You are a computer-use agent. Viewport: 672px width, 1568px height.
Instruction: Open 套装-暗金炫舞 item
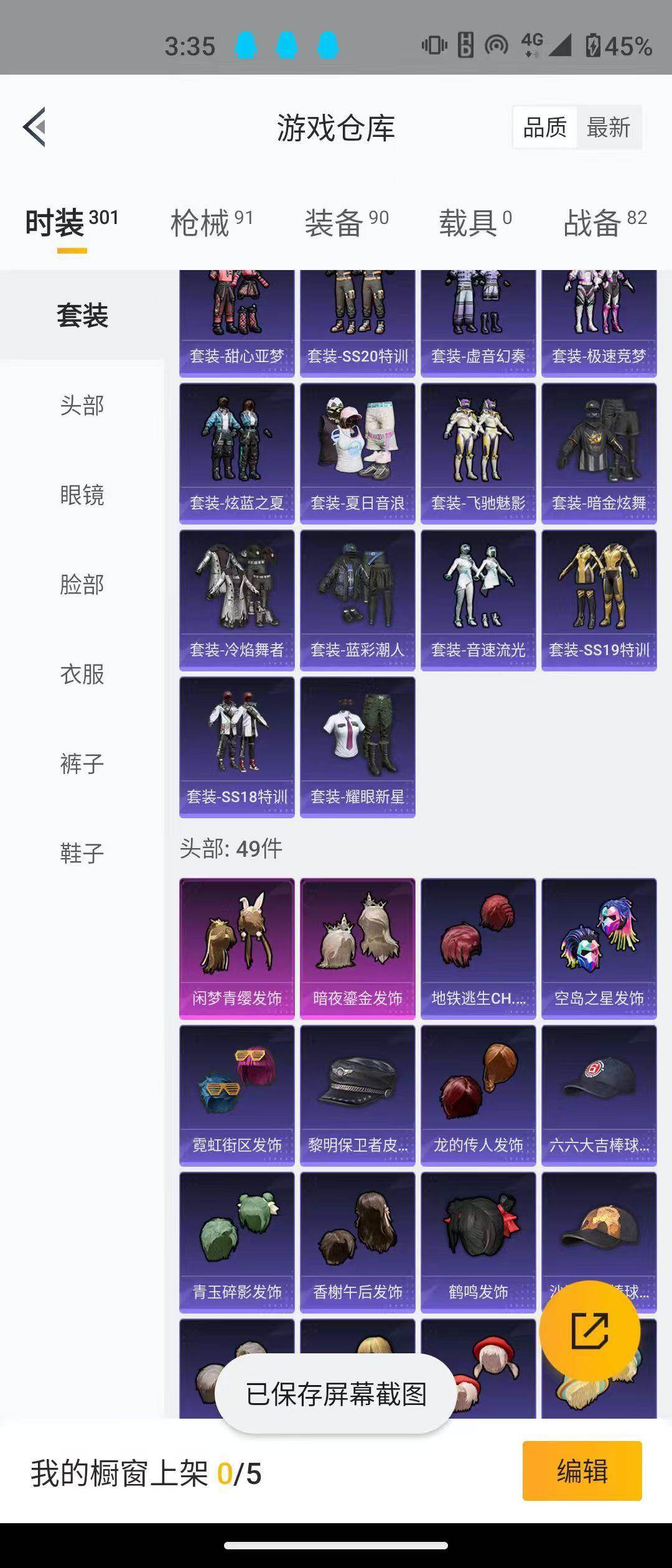pos(599,453)
